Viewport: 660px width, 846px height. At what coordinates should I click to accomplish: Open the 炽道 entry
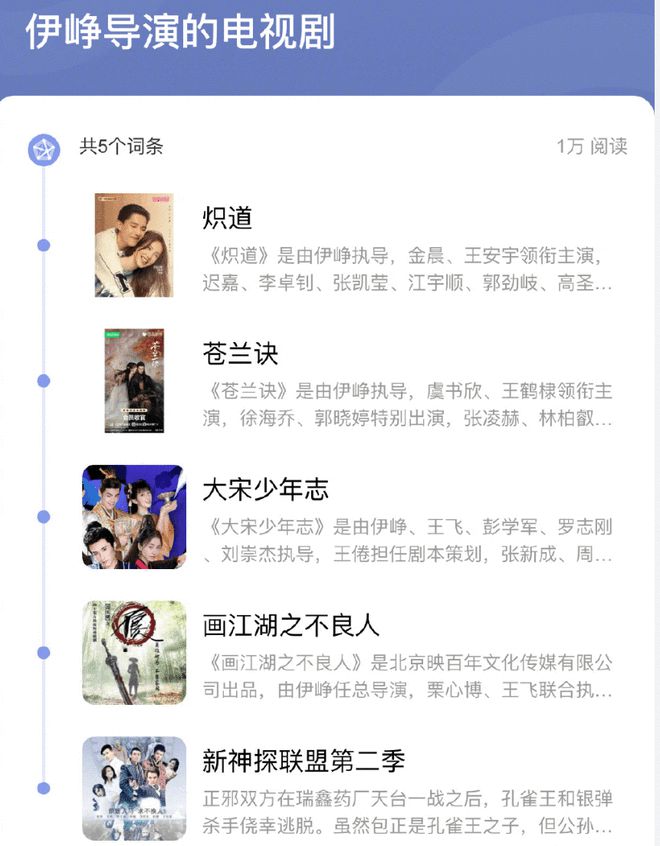[x=228, y=217]
